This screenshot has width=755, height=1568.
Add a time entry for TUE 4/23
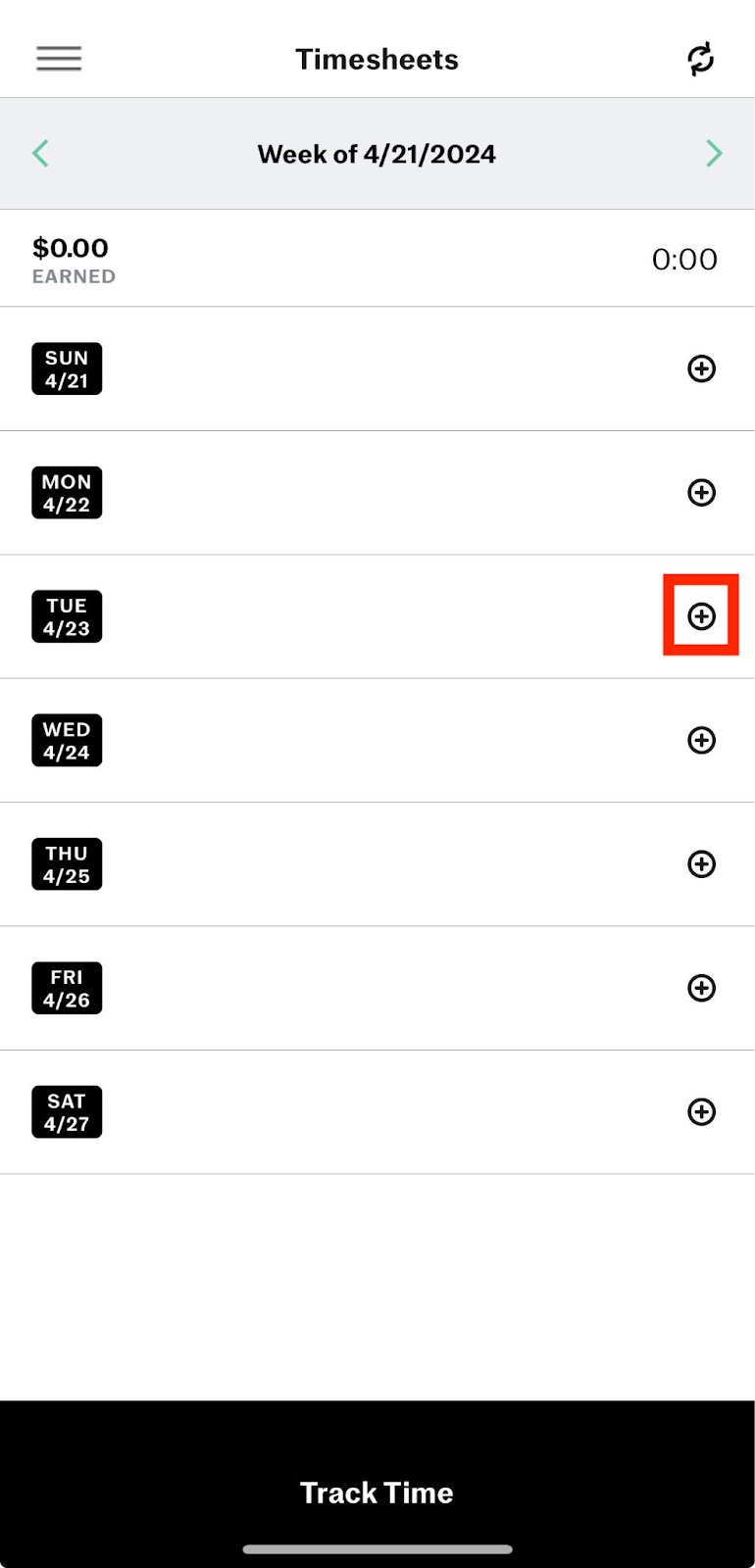[701, 616]
